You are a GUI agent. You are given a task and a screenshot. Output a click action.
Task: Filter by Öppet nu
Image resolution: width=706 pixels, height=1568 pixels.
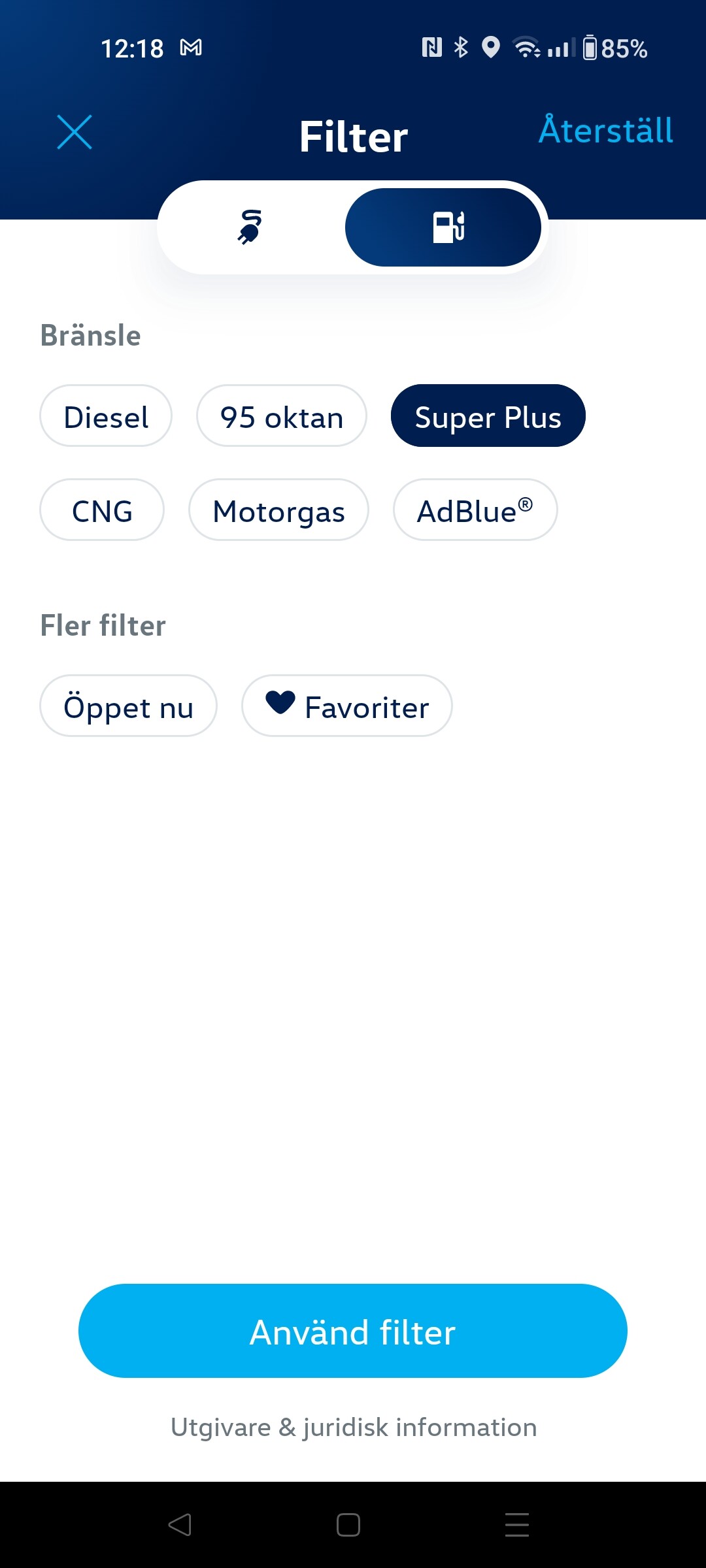(128, 706)
